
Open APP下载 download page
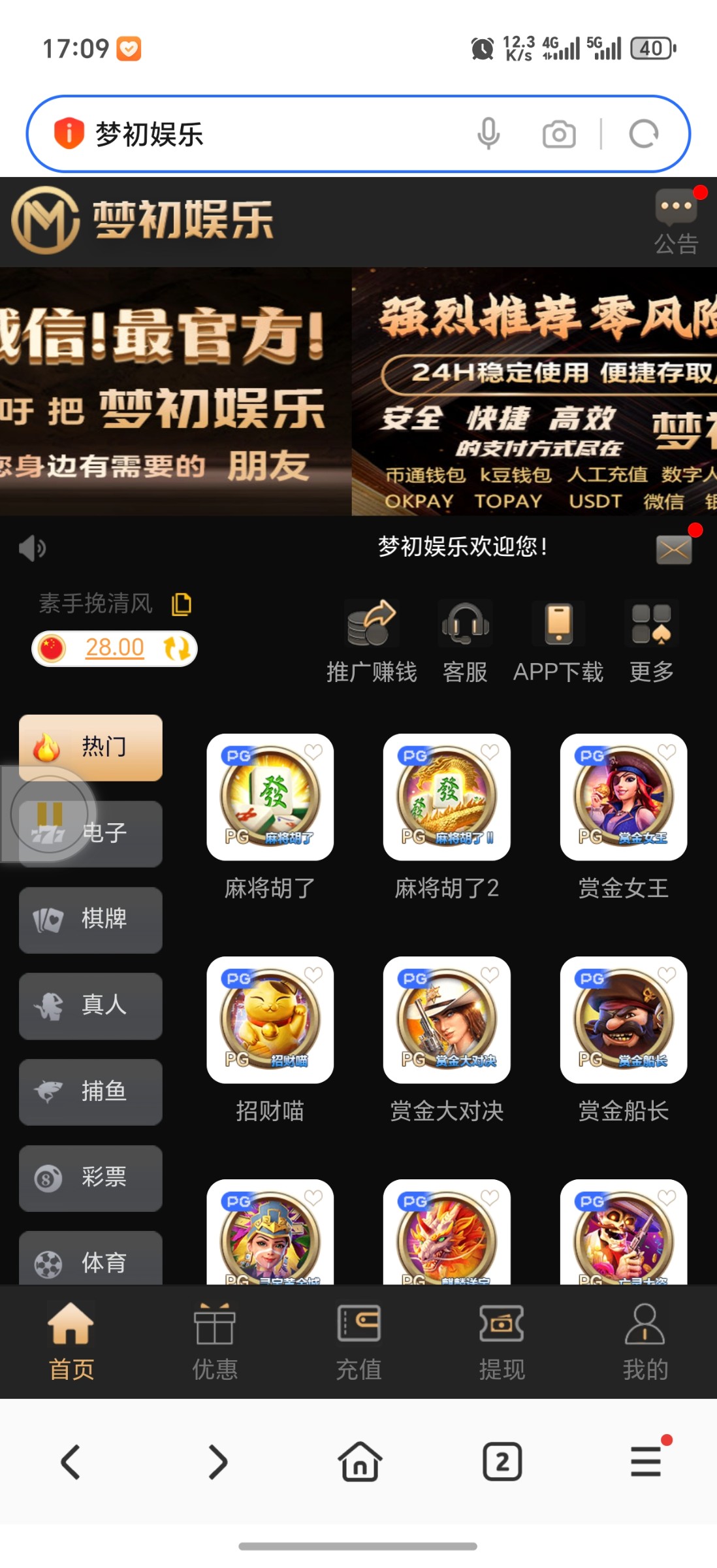pos(558,640)
